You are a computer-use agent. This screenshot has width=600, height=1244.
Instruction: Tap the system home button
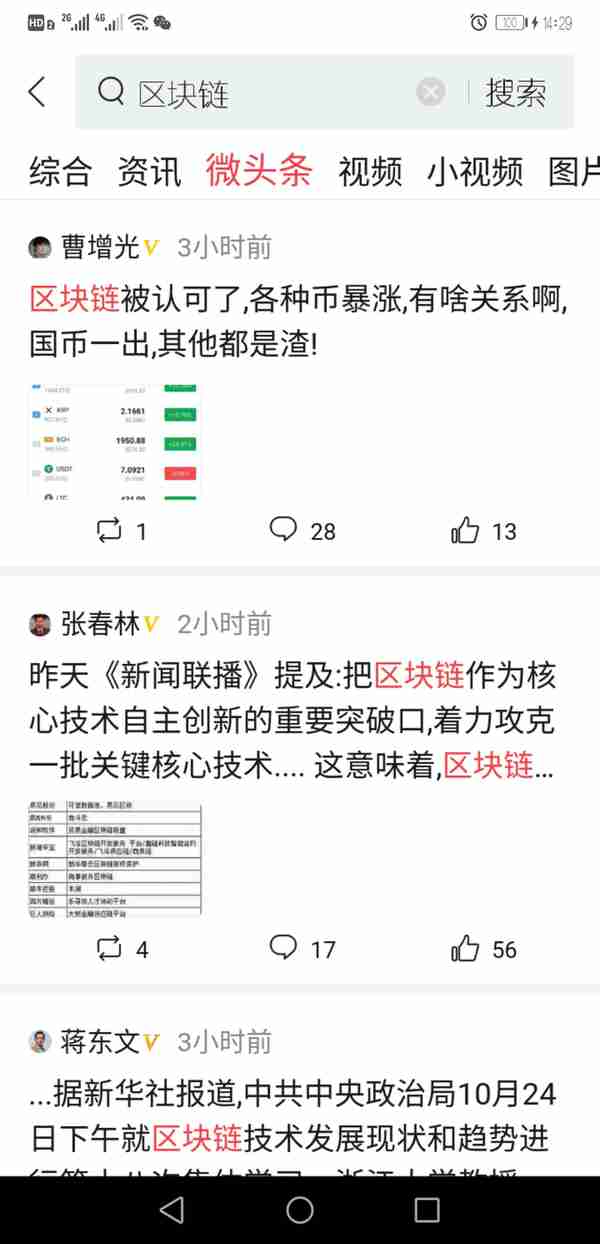click(299, 1210)
